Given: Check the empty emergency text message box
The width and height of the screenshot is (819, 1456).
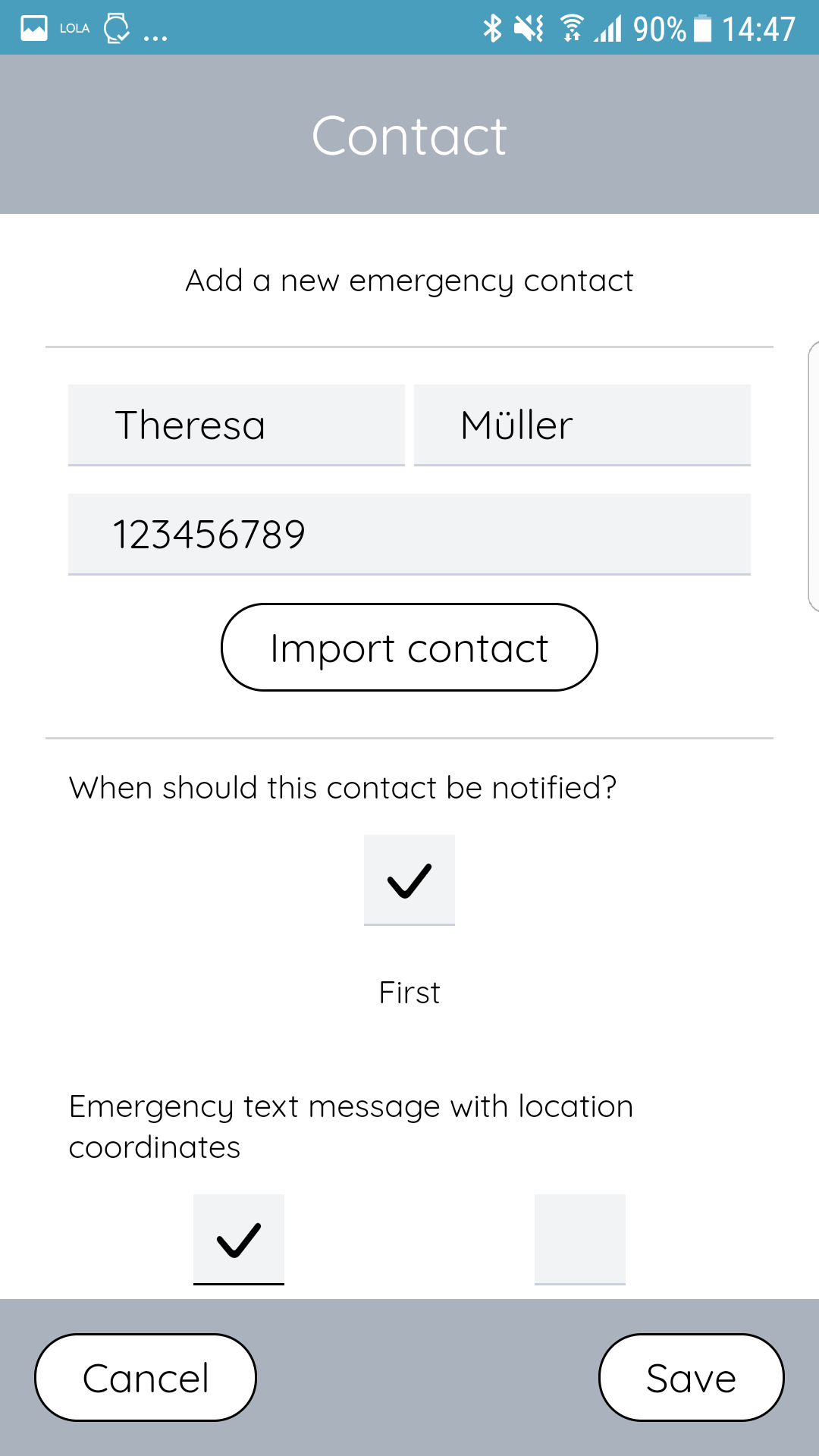Looking at the screenshot, I should pyautogui.click(x=580, y=1240).
